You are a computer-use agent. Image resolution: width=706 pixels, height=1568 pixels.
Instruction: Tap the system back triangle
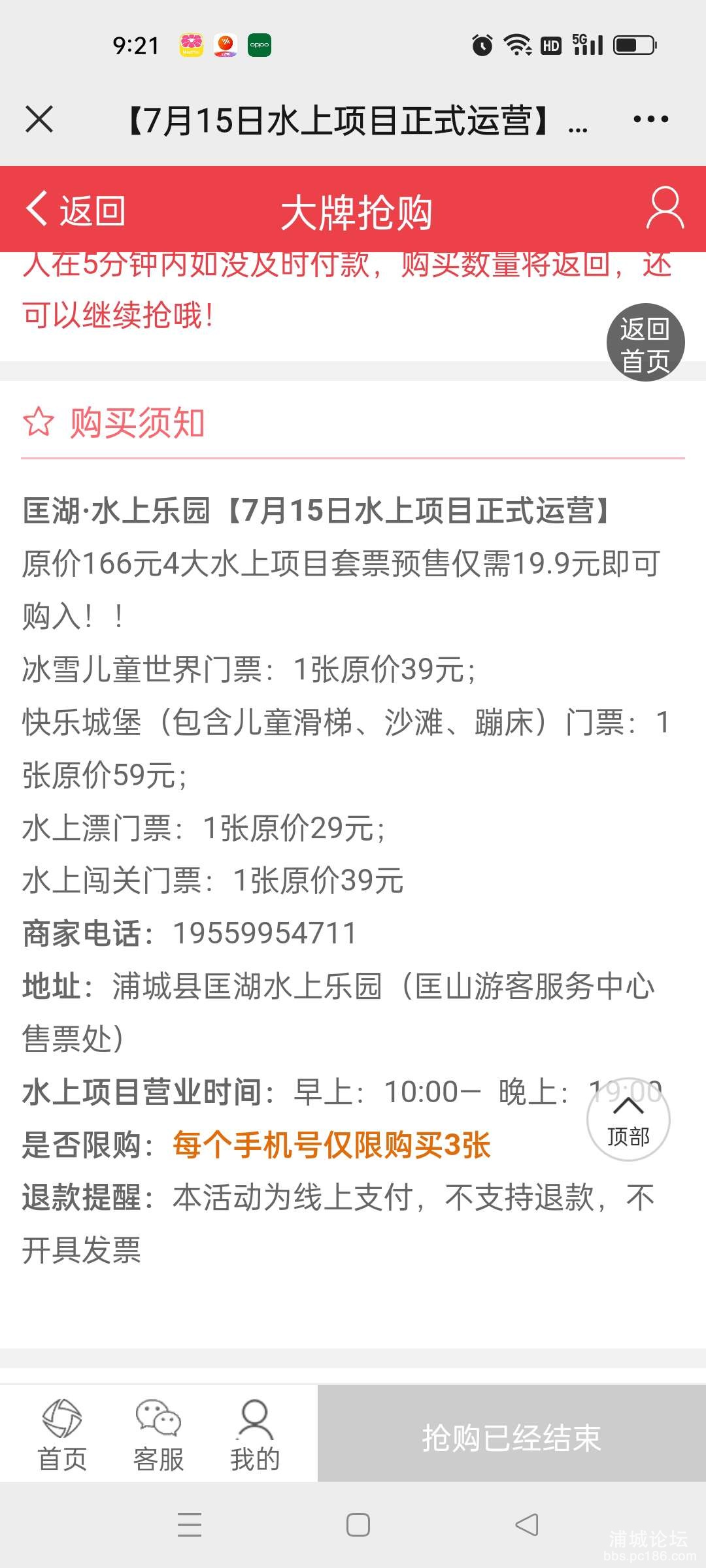click(x=527, y=1526)
